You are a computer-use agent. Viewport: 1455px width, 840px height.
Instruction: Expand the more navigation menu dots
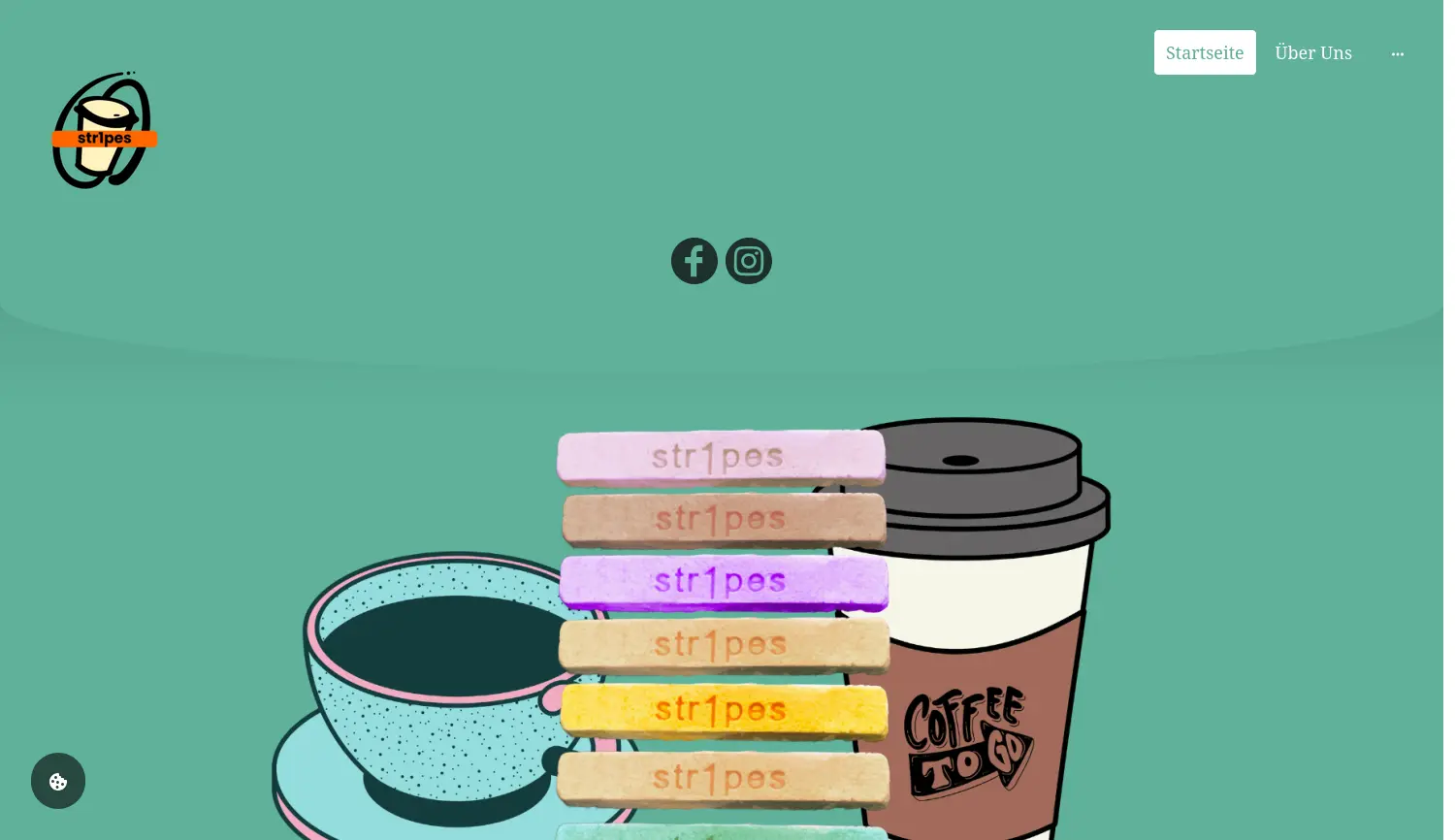(1397, 53)
